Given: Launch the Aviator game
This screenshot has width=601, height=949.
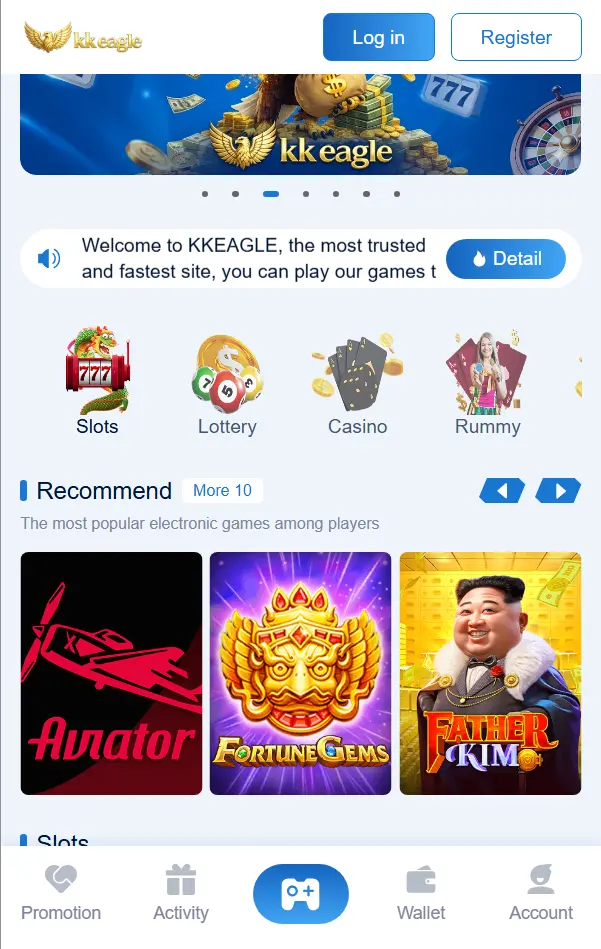Looking at the screenshot, I should tap(111, 673).
